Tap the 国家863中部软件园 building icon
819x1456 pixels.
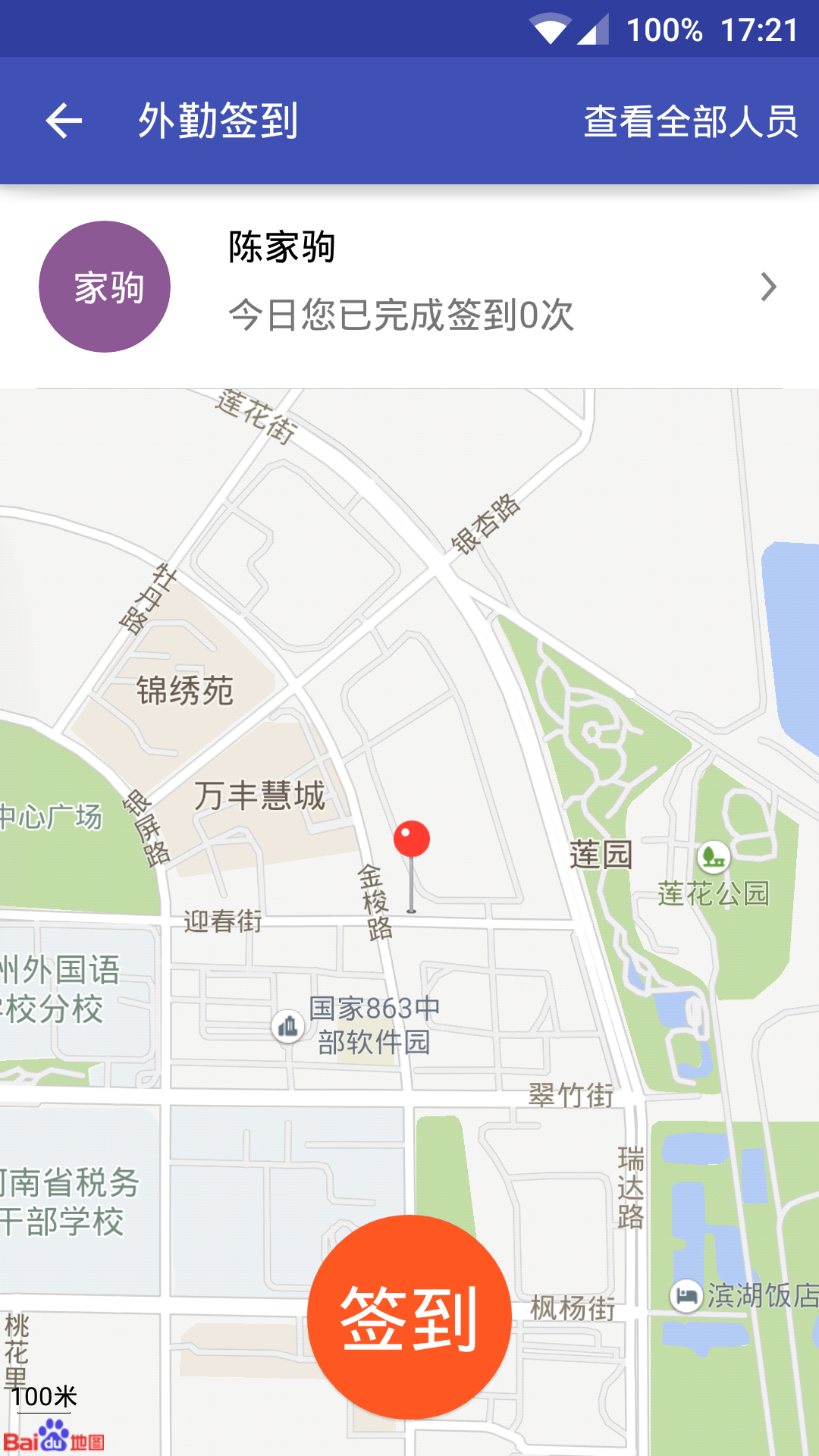click(x=287, y=1027)
